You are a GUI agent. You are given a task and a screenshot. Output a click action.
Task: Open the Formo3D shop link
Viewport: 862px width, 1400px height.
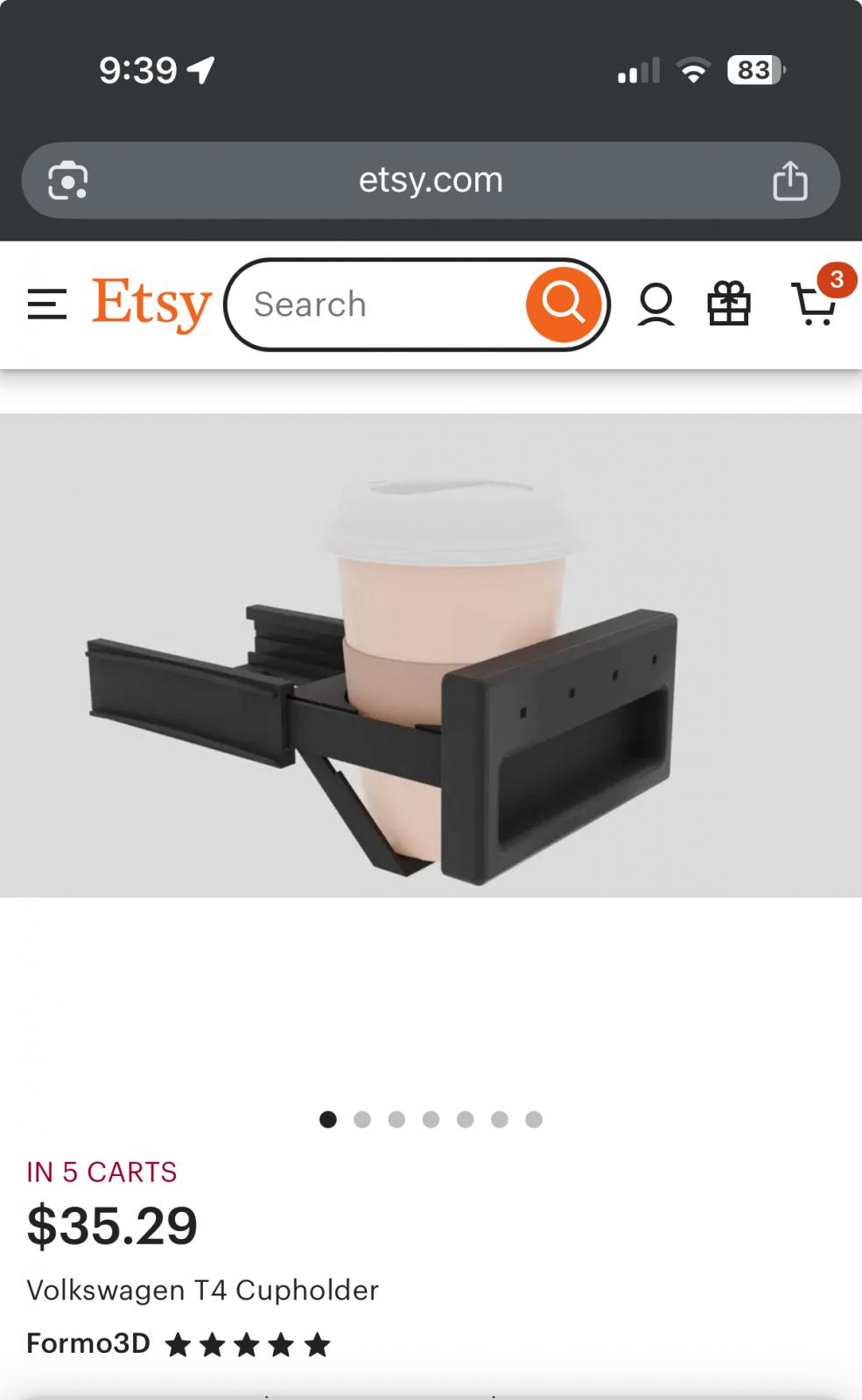(x=88, y=1343)
